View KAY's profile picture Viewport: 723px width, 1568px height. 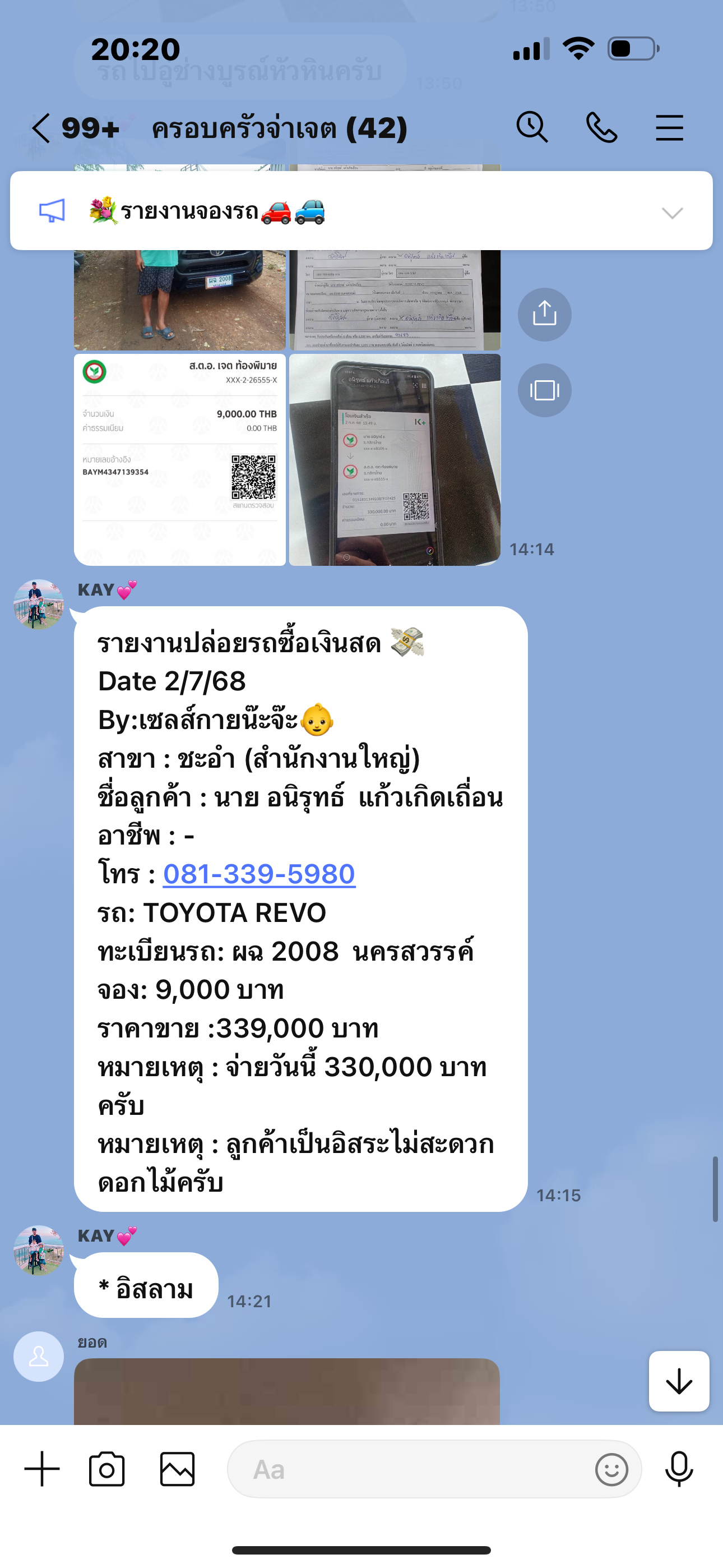pyautogui.click(x=38, y=604)
